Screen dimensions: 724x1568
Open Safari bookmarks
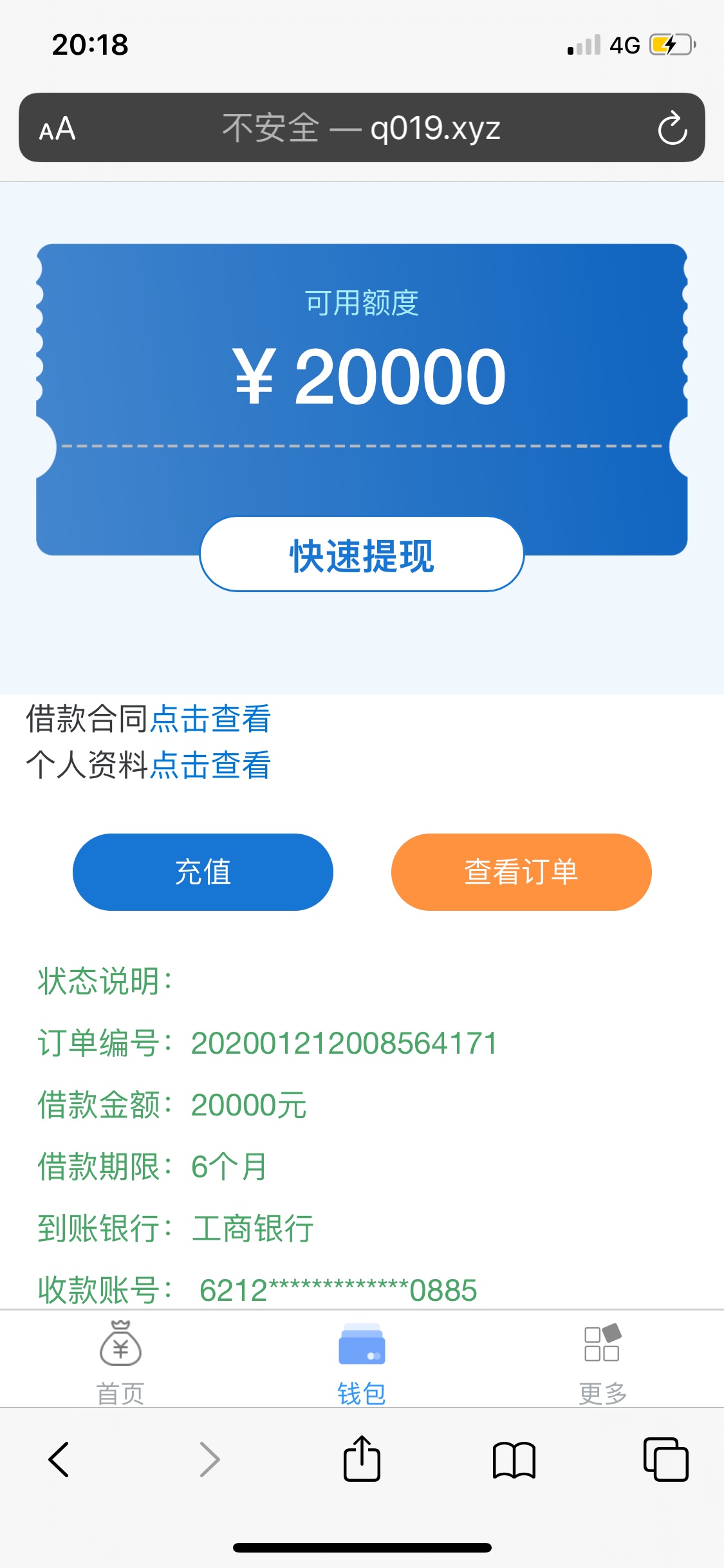pyautogui.click(x=514, y=1460)
